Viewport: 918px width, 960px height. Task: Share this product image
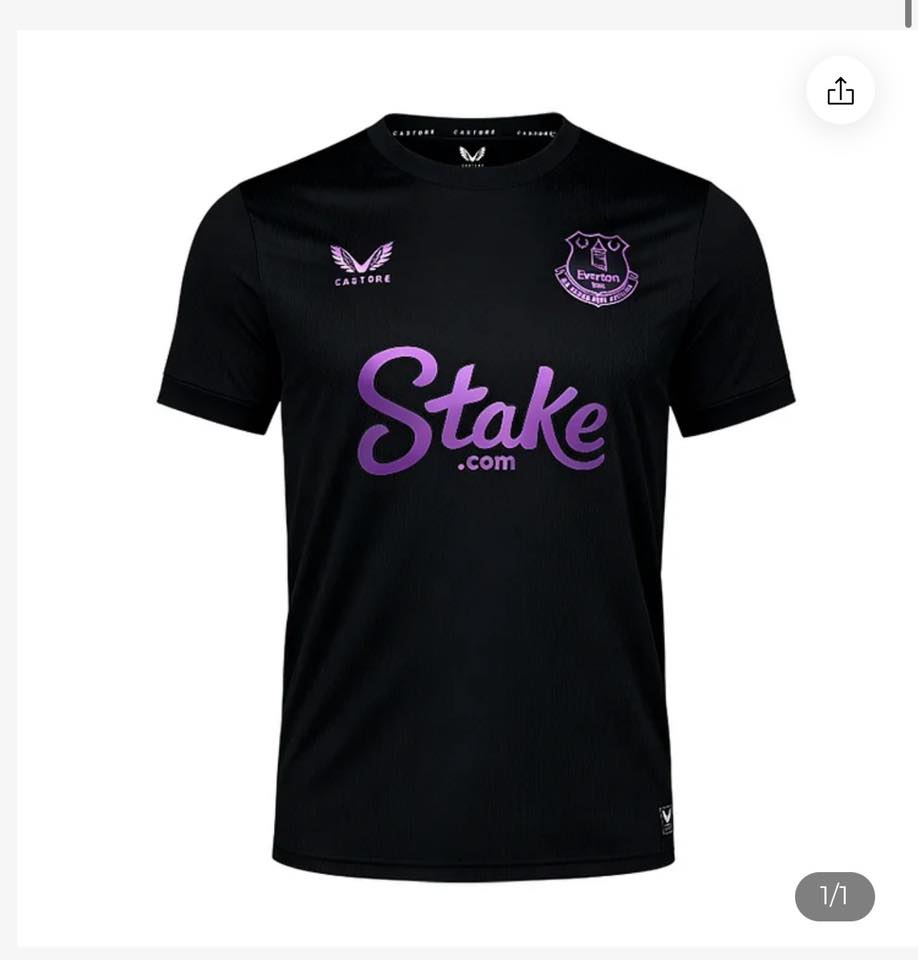(840, 91)
